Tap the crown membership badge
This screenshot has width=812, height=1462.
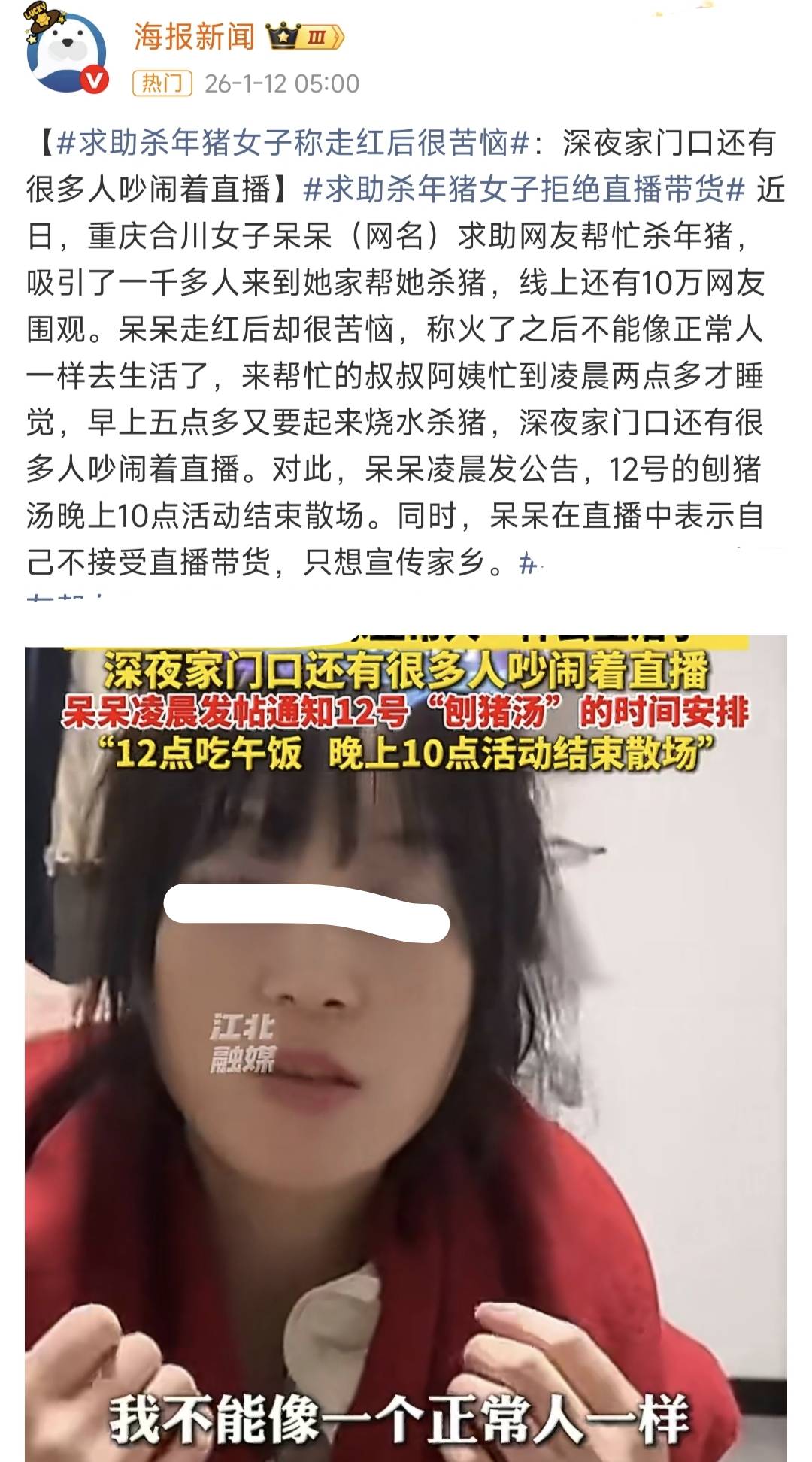[305, 37]
